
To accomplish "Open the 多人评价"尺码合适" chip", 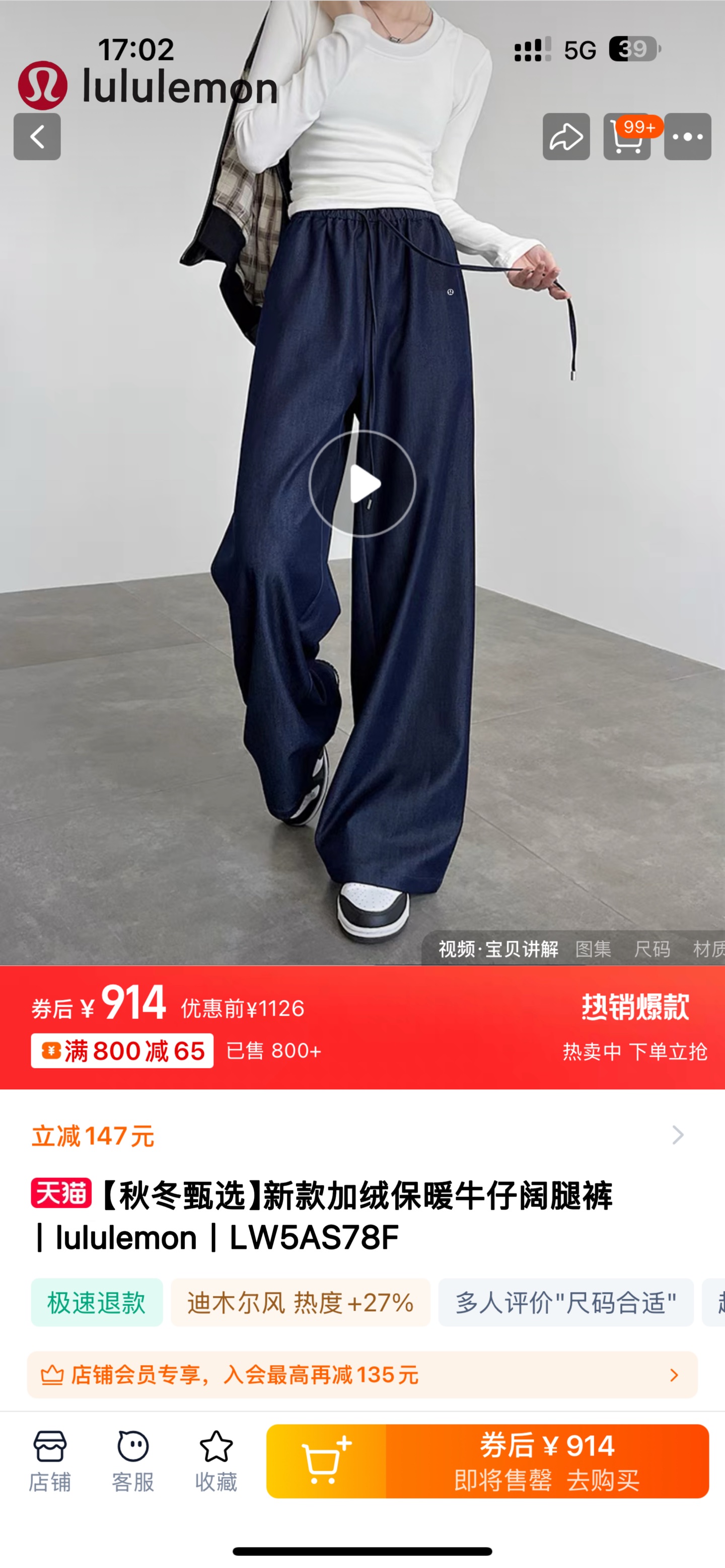I will click(x=566, y=1303).
